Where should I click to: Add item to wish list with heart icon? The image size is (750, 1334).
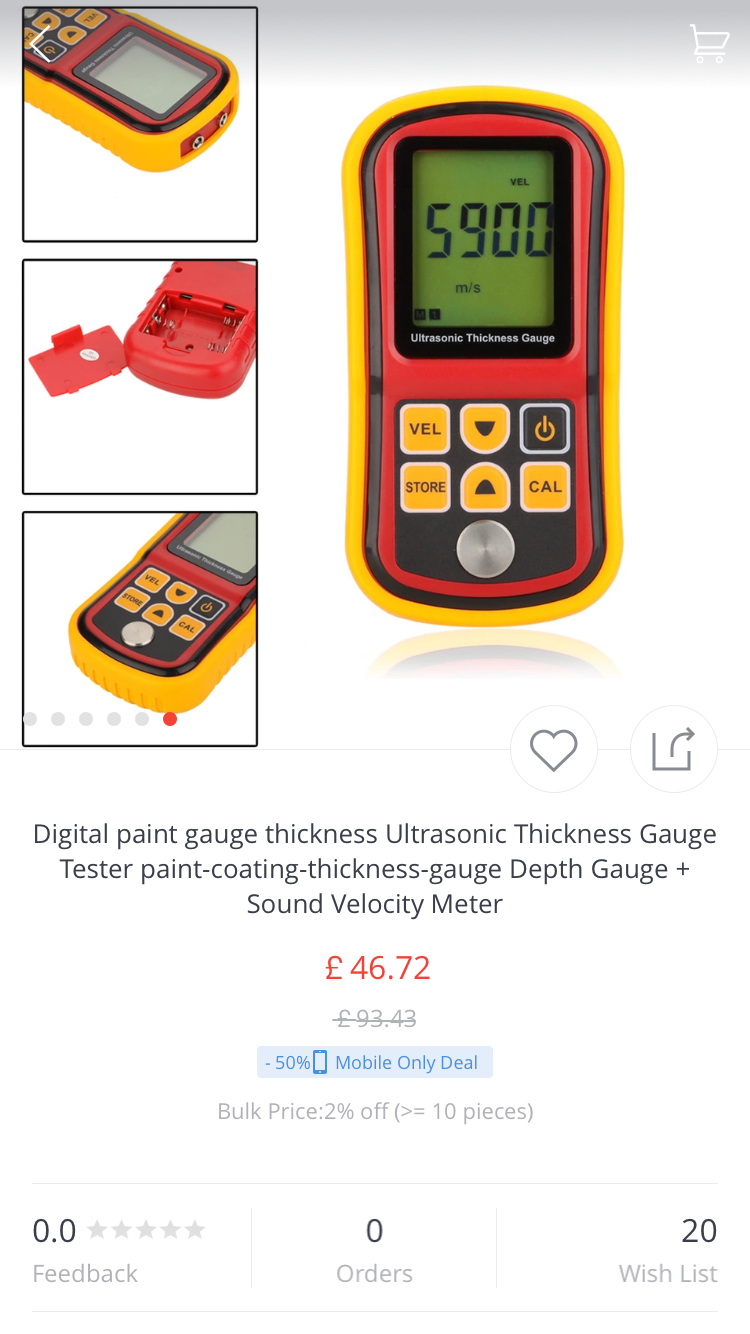[x=553, y=748]
